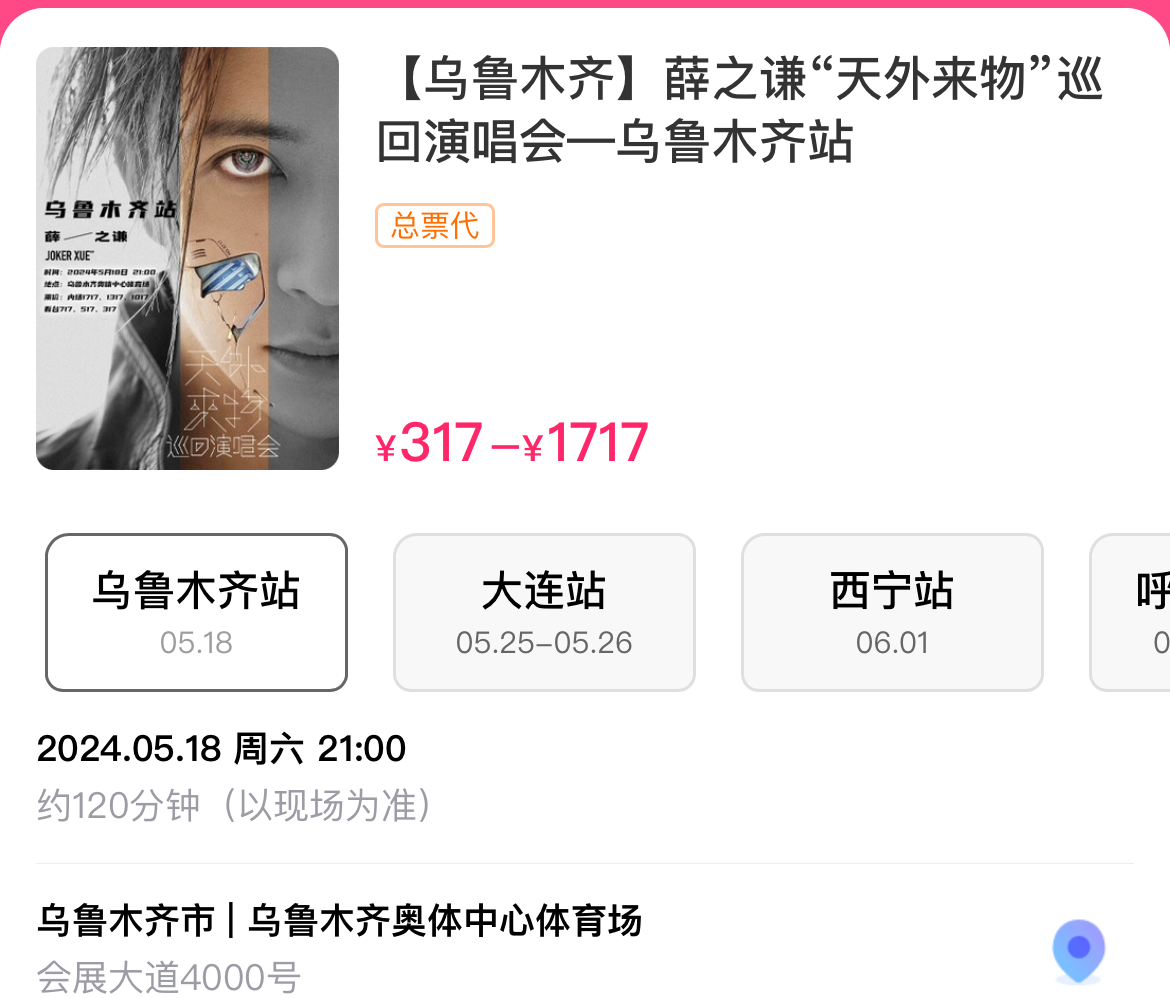Open the venue map location icon
Screen dimensions: 1170x998
click(1078, 950)
